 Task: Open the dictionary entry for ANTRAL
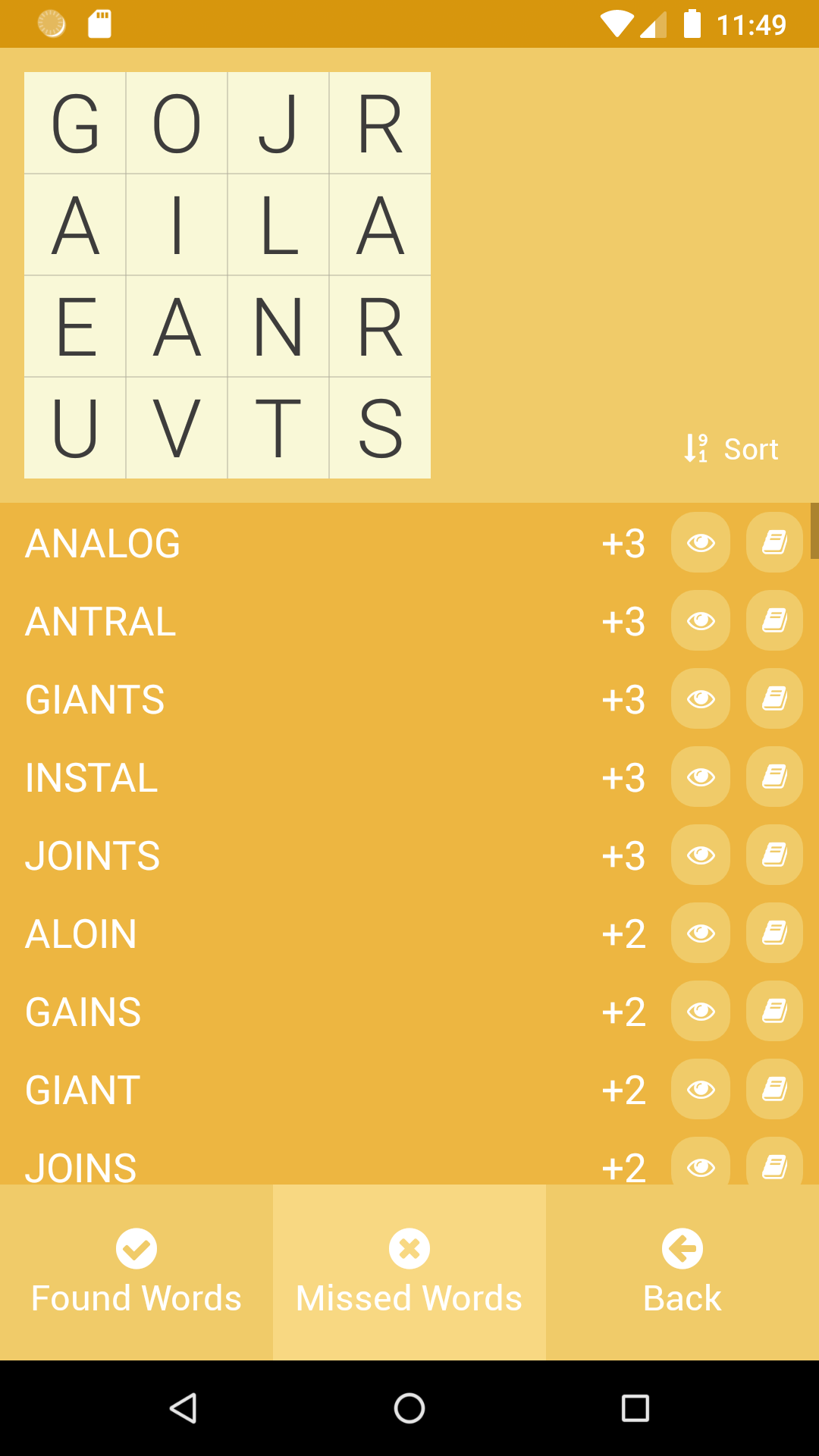774,621
